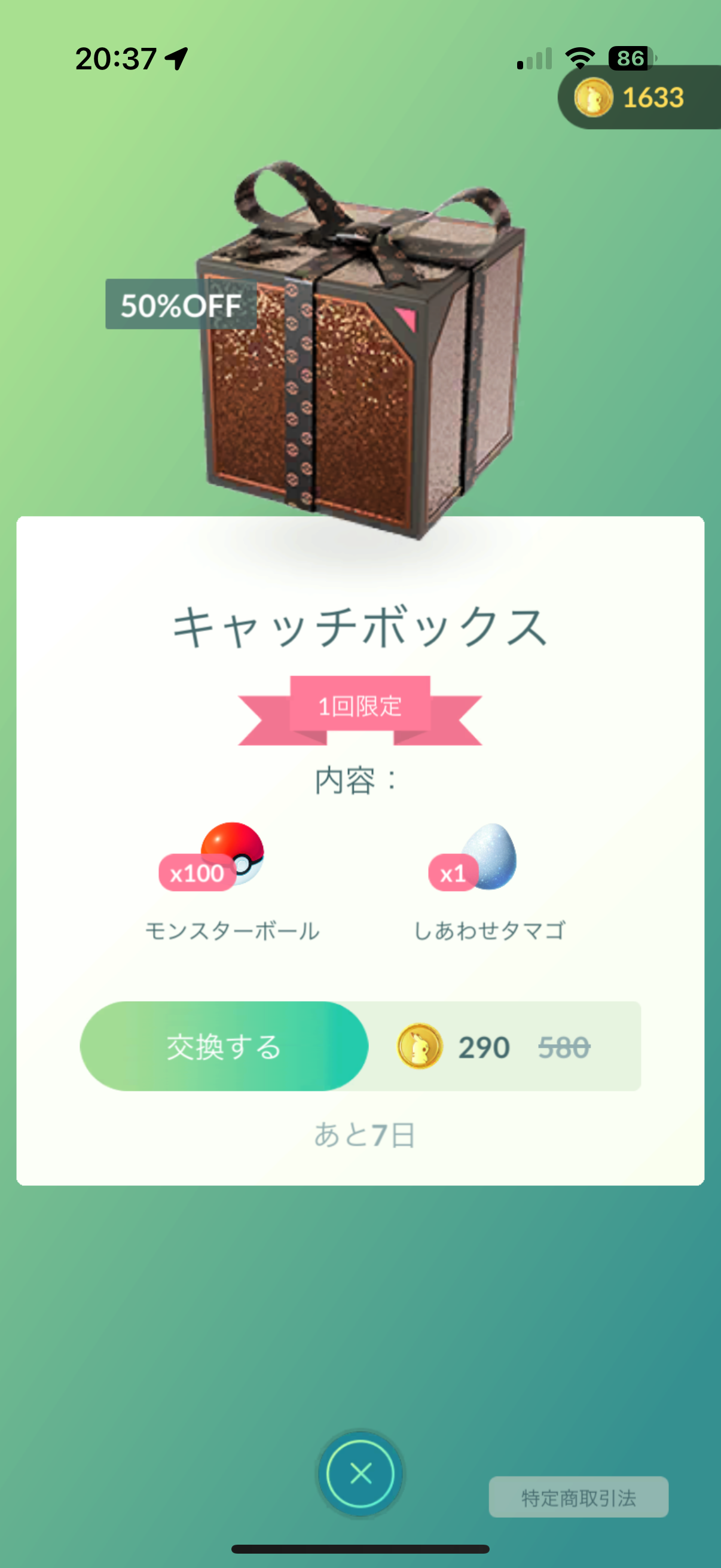Close the キャッチボックス detail screen
721x1568 pixels.
pyautogui.click(x=360, y=1474)
